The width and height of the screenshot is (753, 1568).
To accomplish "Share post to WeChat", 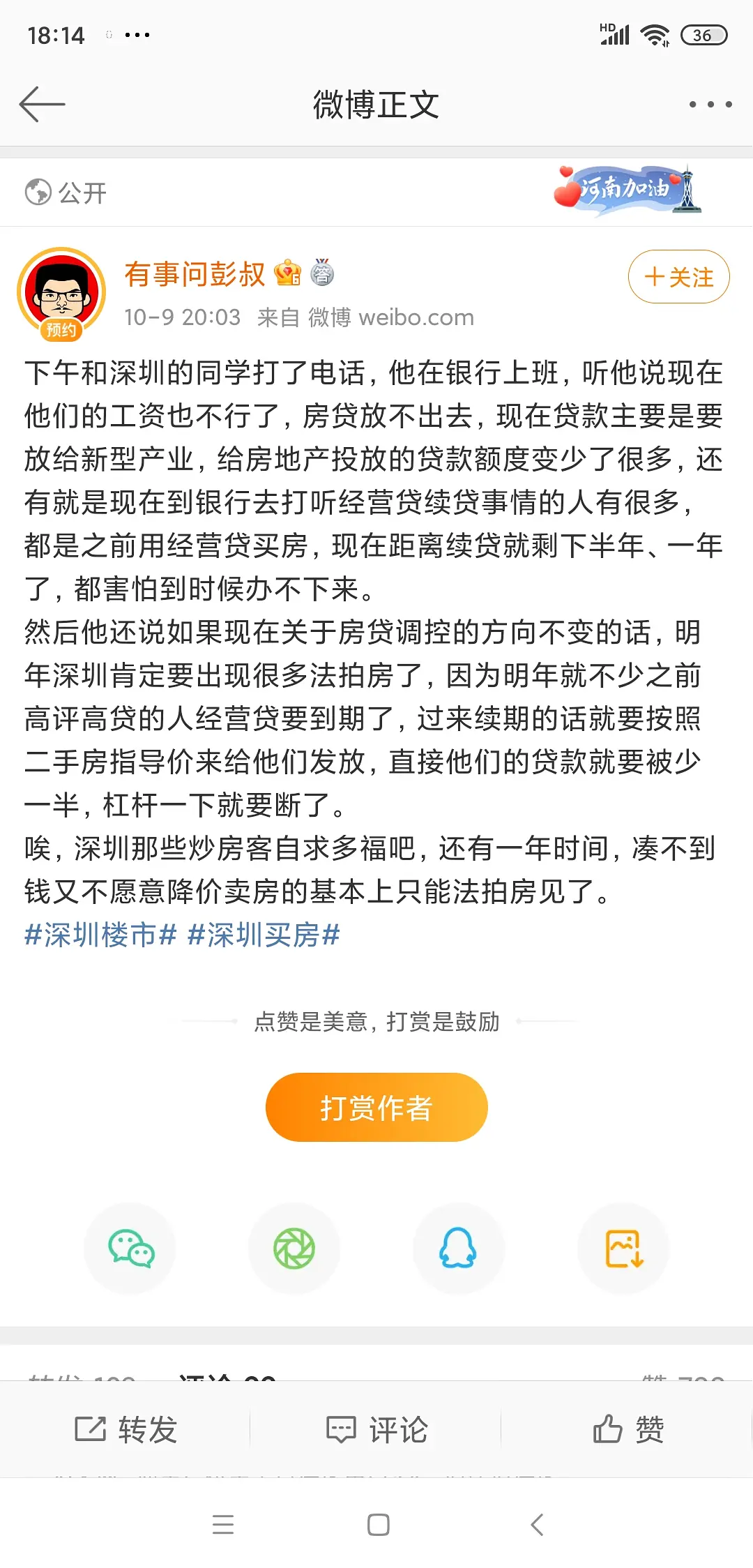I will coord(130,1249).
